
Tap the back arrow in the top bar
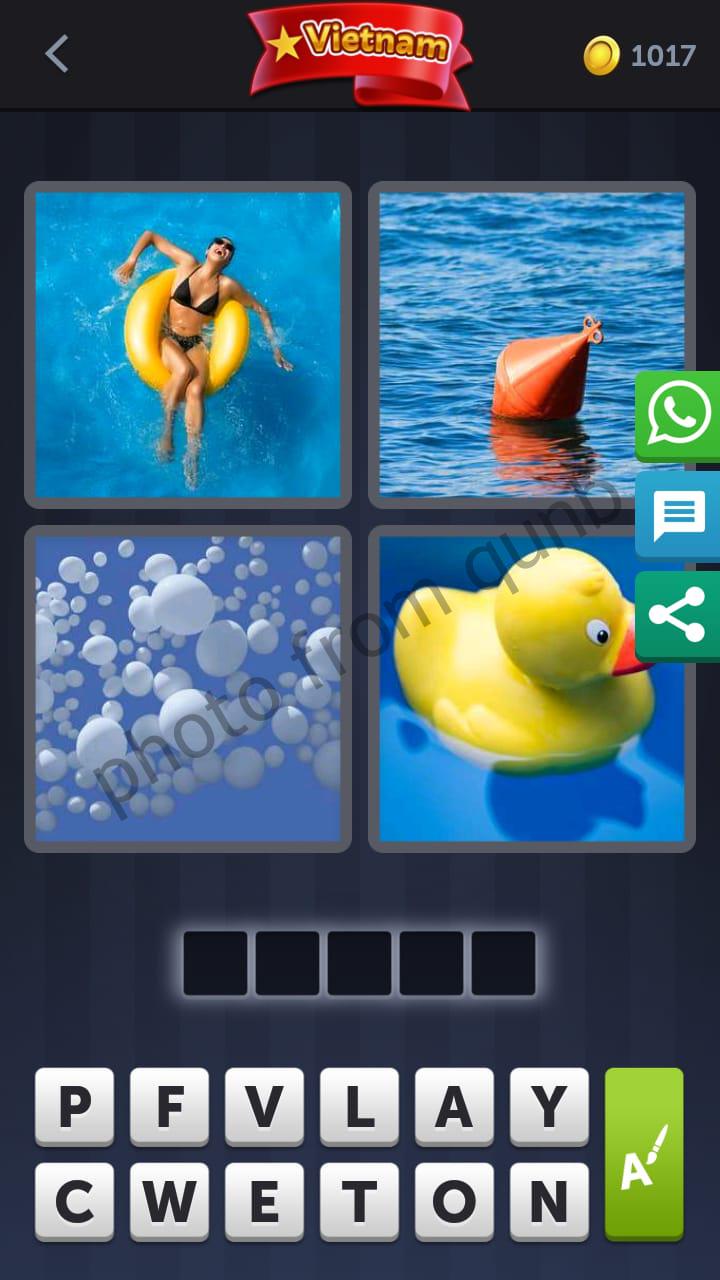pyautogui.click(x=55, y=55)
